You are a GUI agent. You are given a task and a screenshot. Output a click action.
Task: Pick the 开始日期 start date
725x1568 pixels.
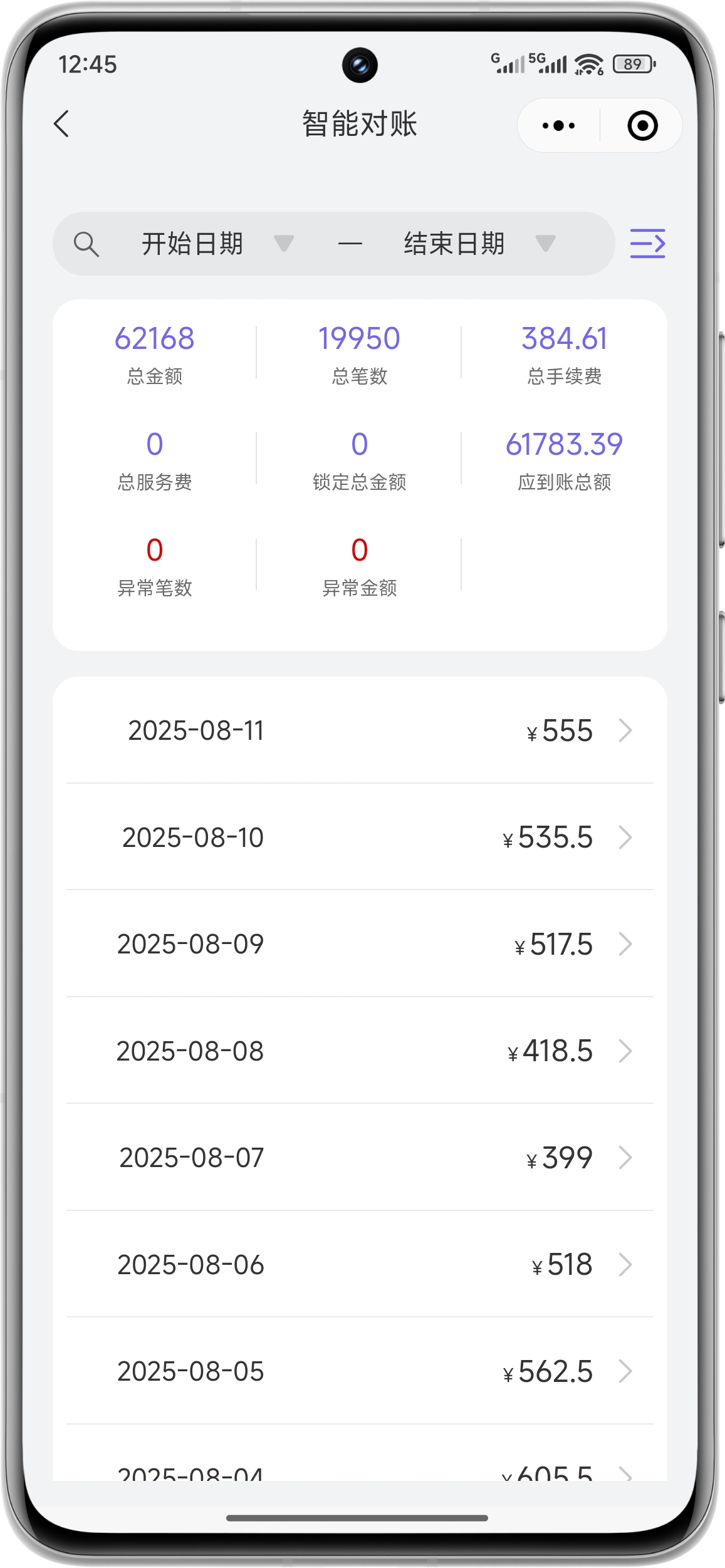pyautogui.click(x=217, y=244)
